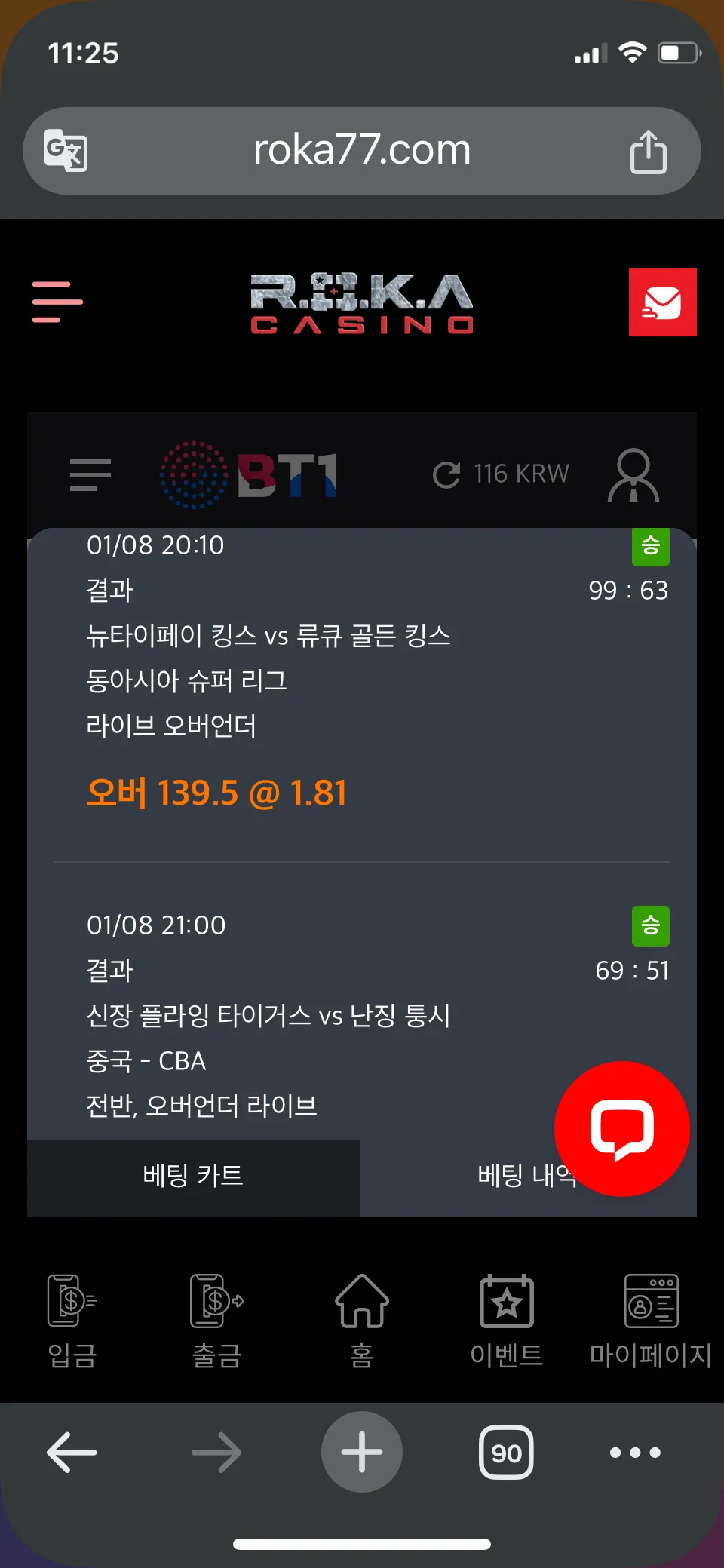Open the pink hamburger site menu
Viewport: 724px width, 1568px height.
(x=57, y=302)
